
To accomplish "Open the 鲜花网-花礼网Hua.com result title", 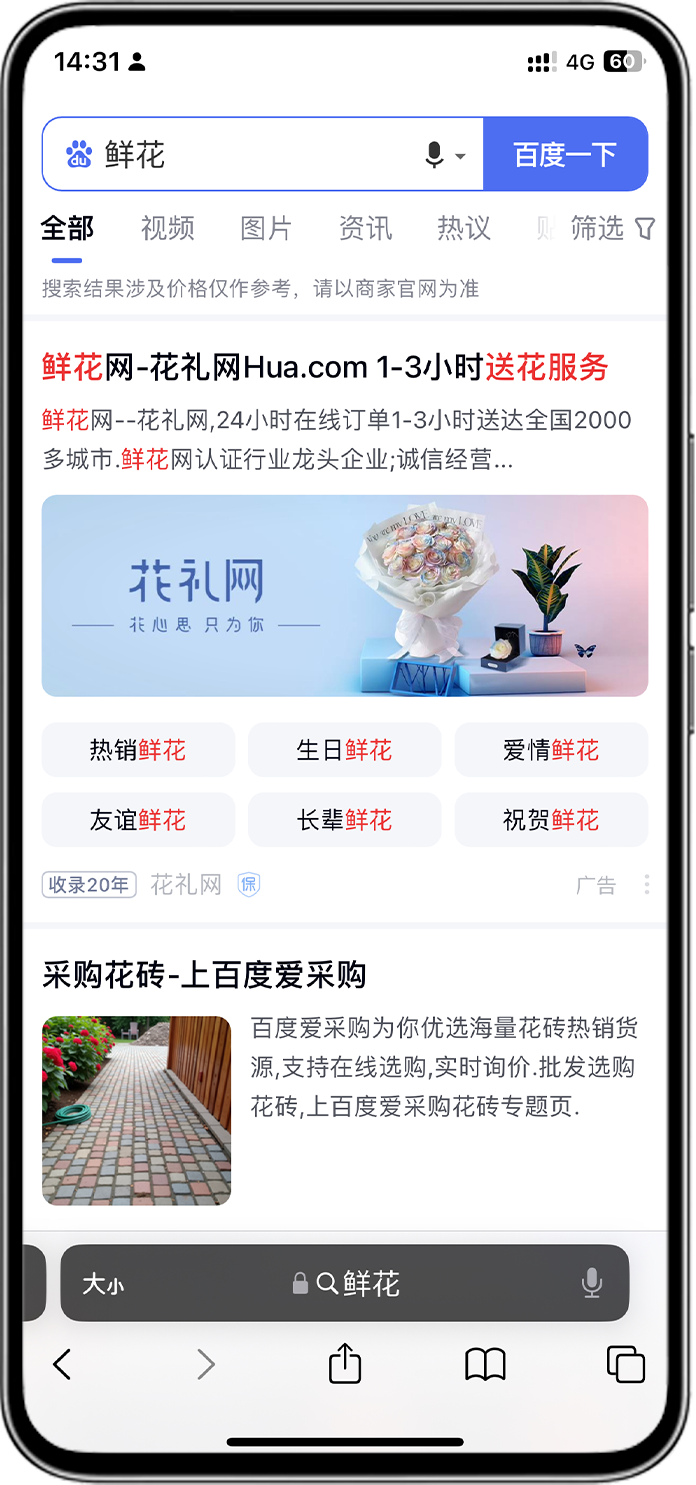I will click(x=325, y=367).
